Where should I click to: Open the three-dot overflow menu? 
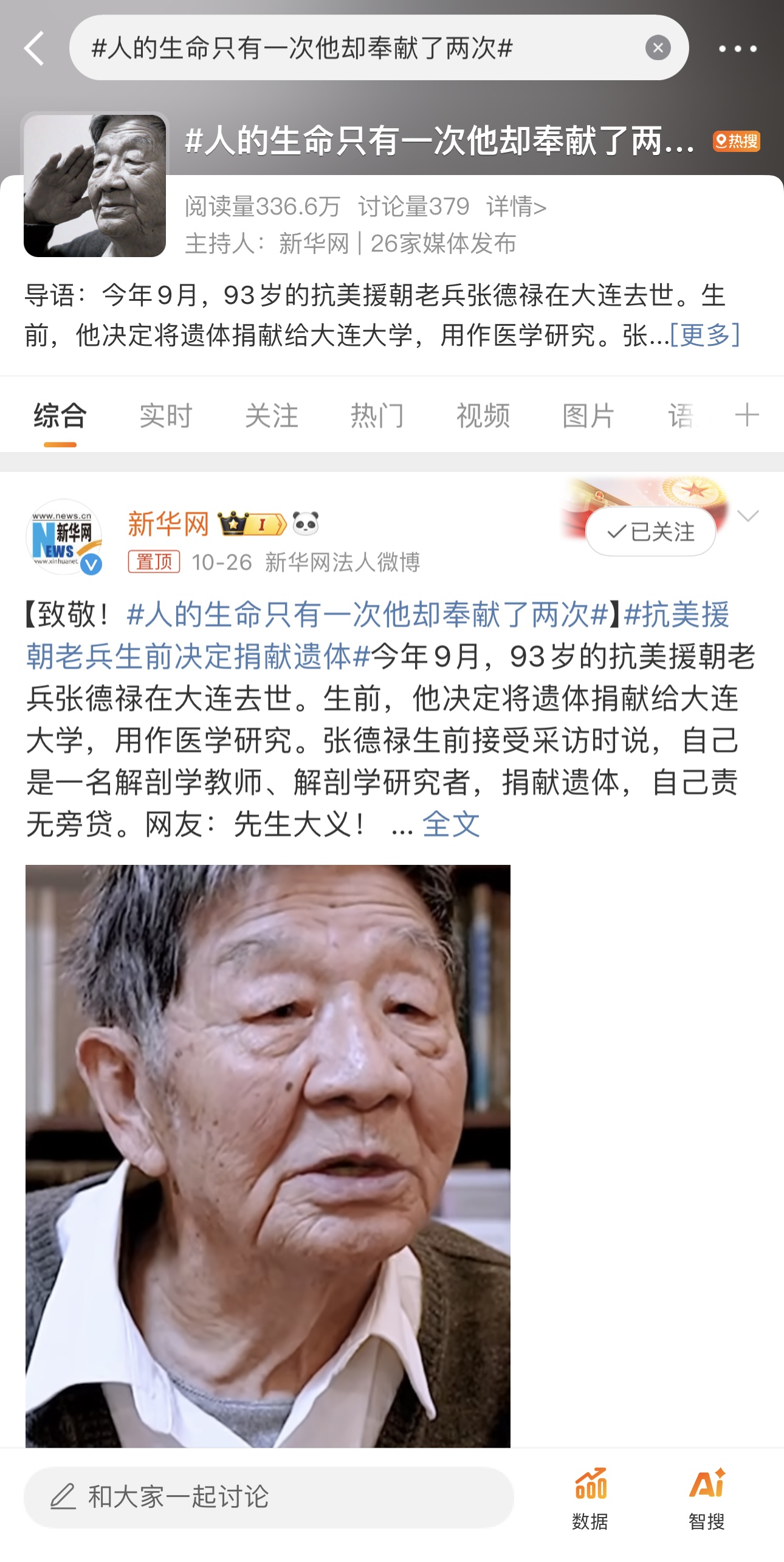pyautogui.click(x=737, y=49)
